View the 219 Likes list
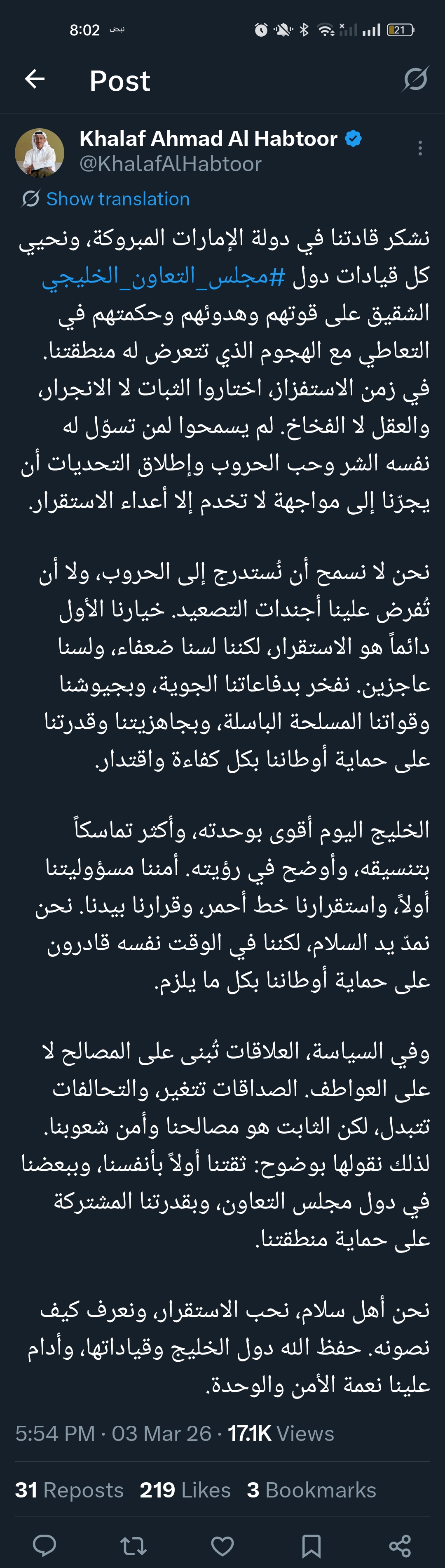Image resolution: width=445 pixels, height=1568 pixels. (185, 1490)
